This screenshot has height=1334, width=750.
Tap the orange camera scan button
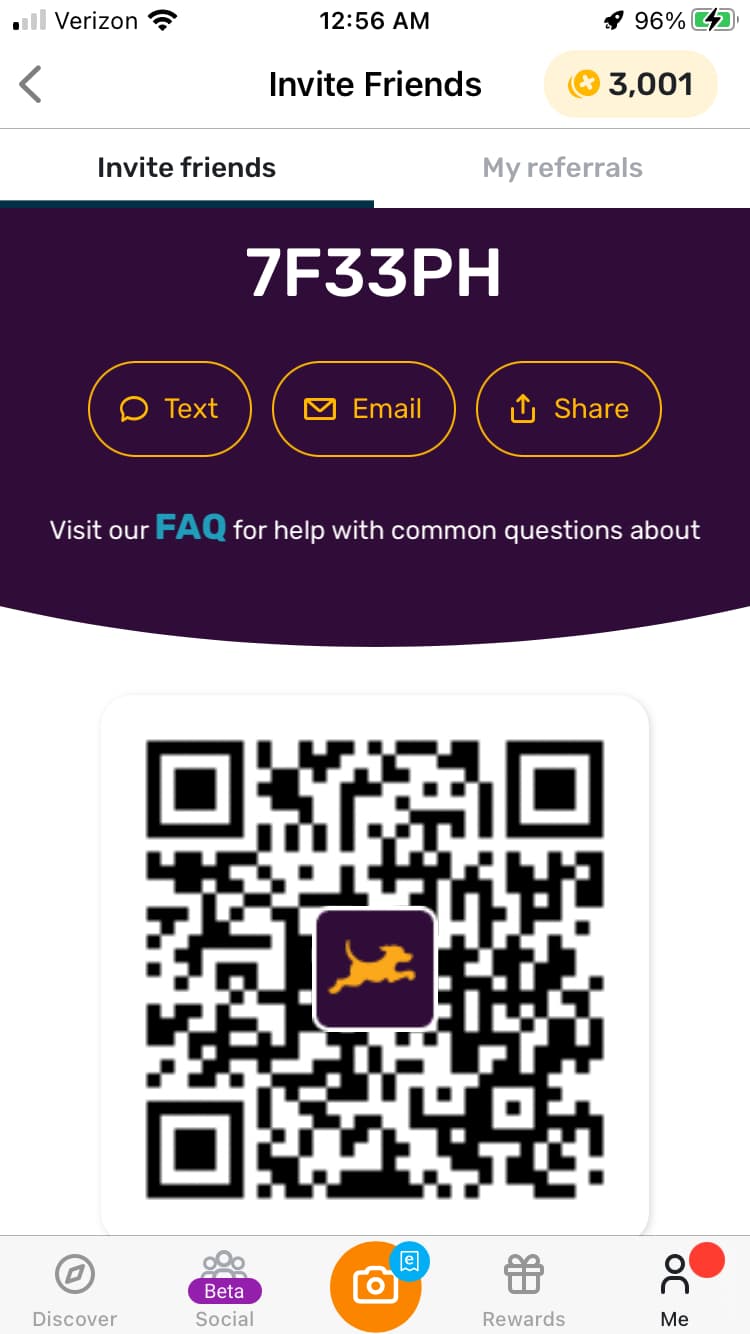376,1285
